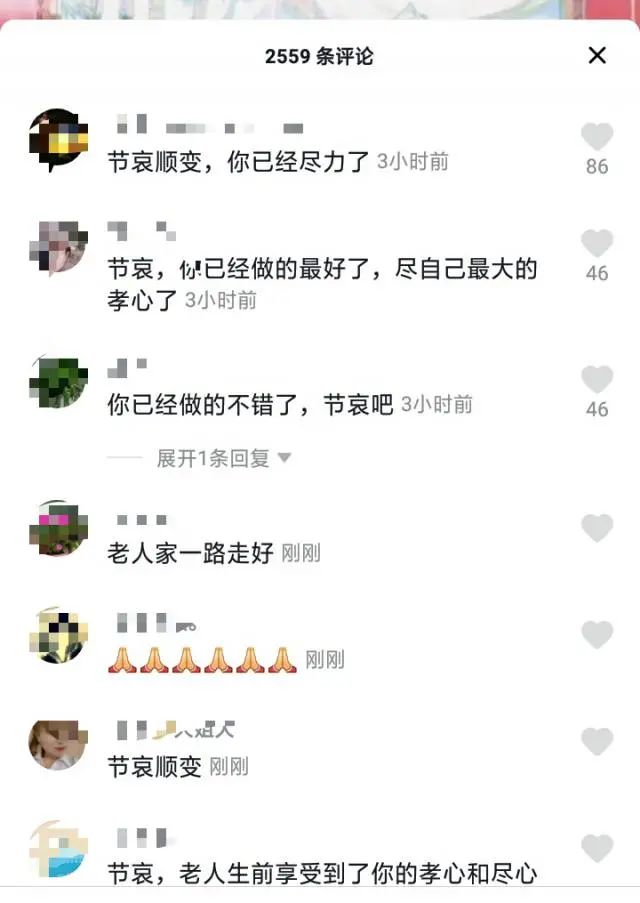Like the comment starting "节哀，老人生前享受到了"
The image size is (640, 903).
(597, 849)
